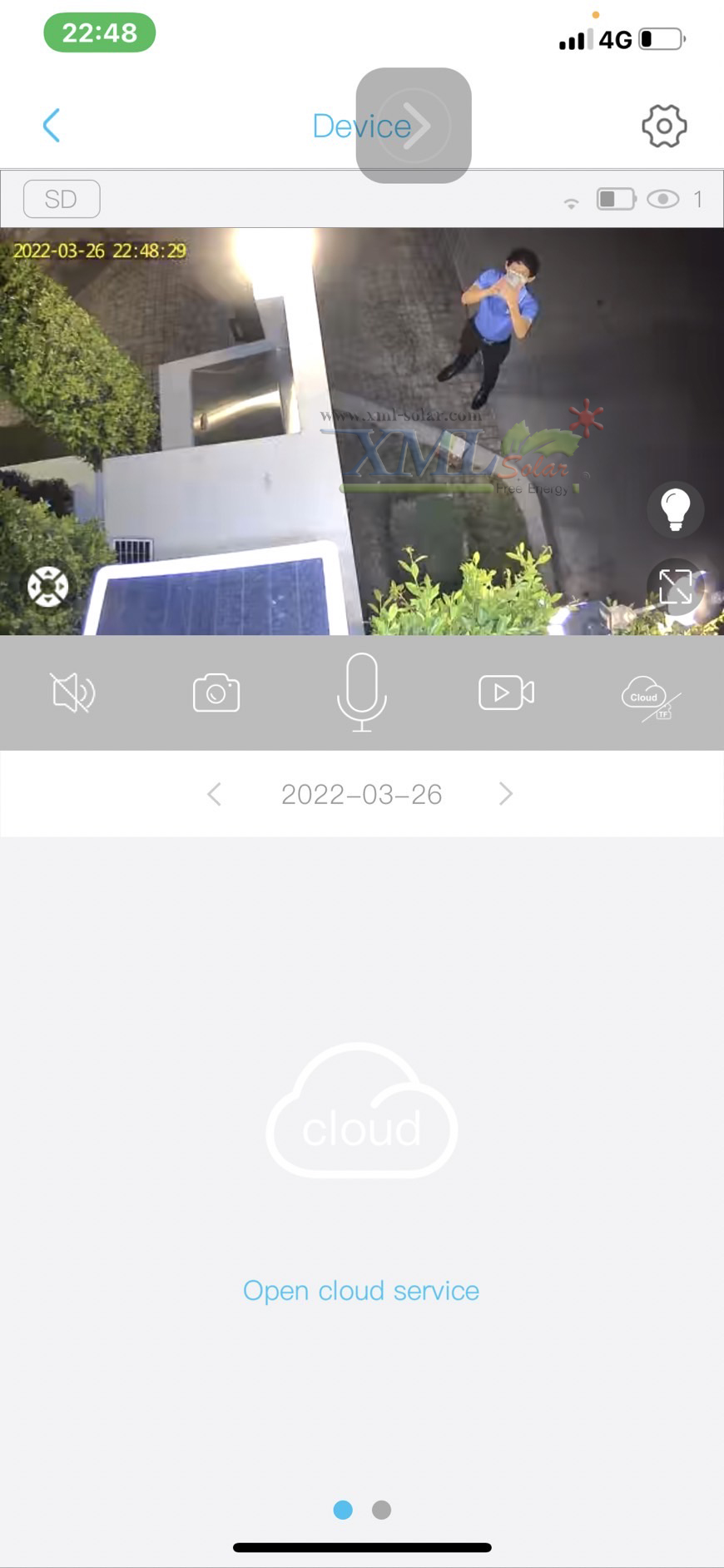Open device settings gear
Image resolution: width=724 pixels, height=1568 pixels.
(663, 127)
